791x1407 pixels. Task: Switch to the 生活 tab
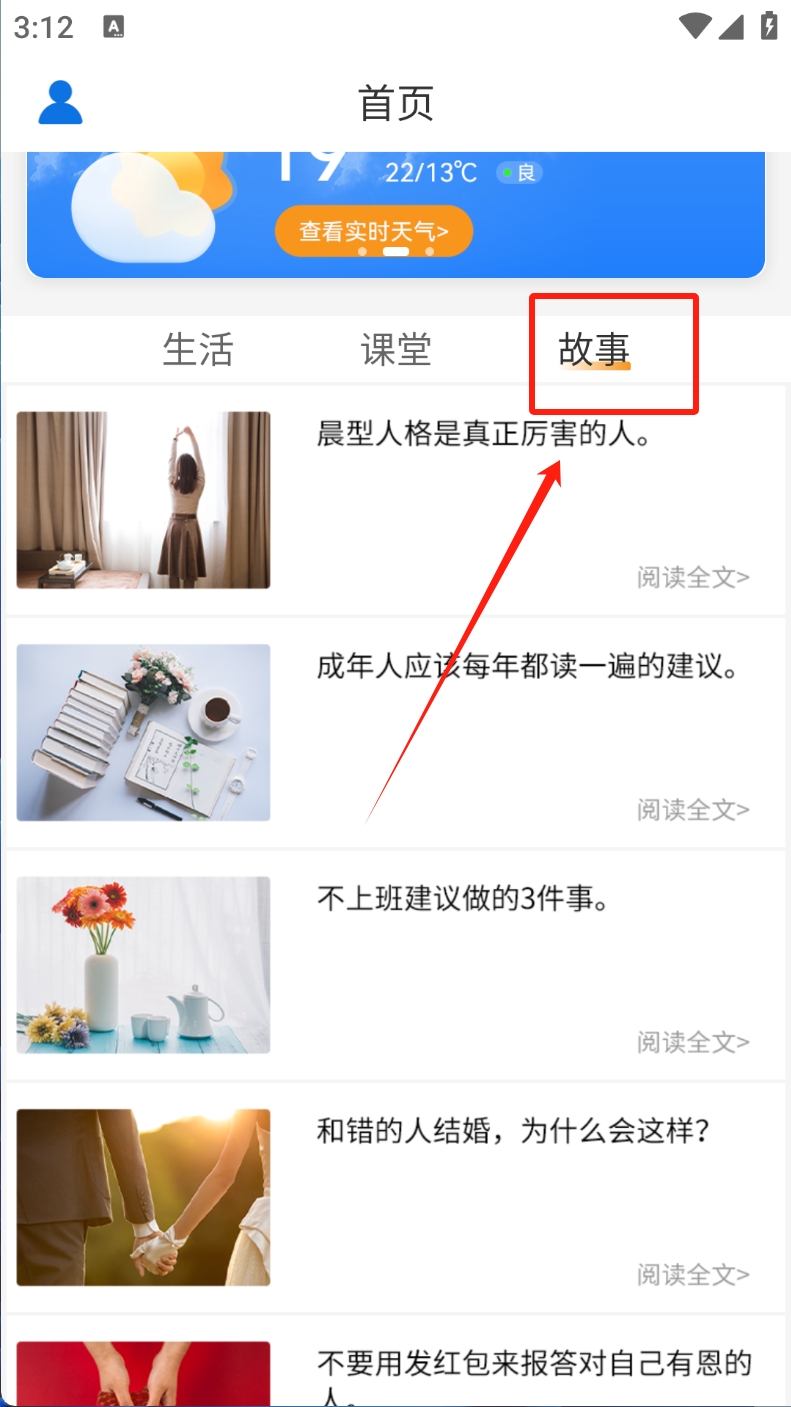pos(198,350)
